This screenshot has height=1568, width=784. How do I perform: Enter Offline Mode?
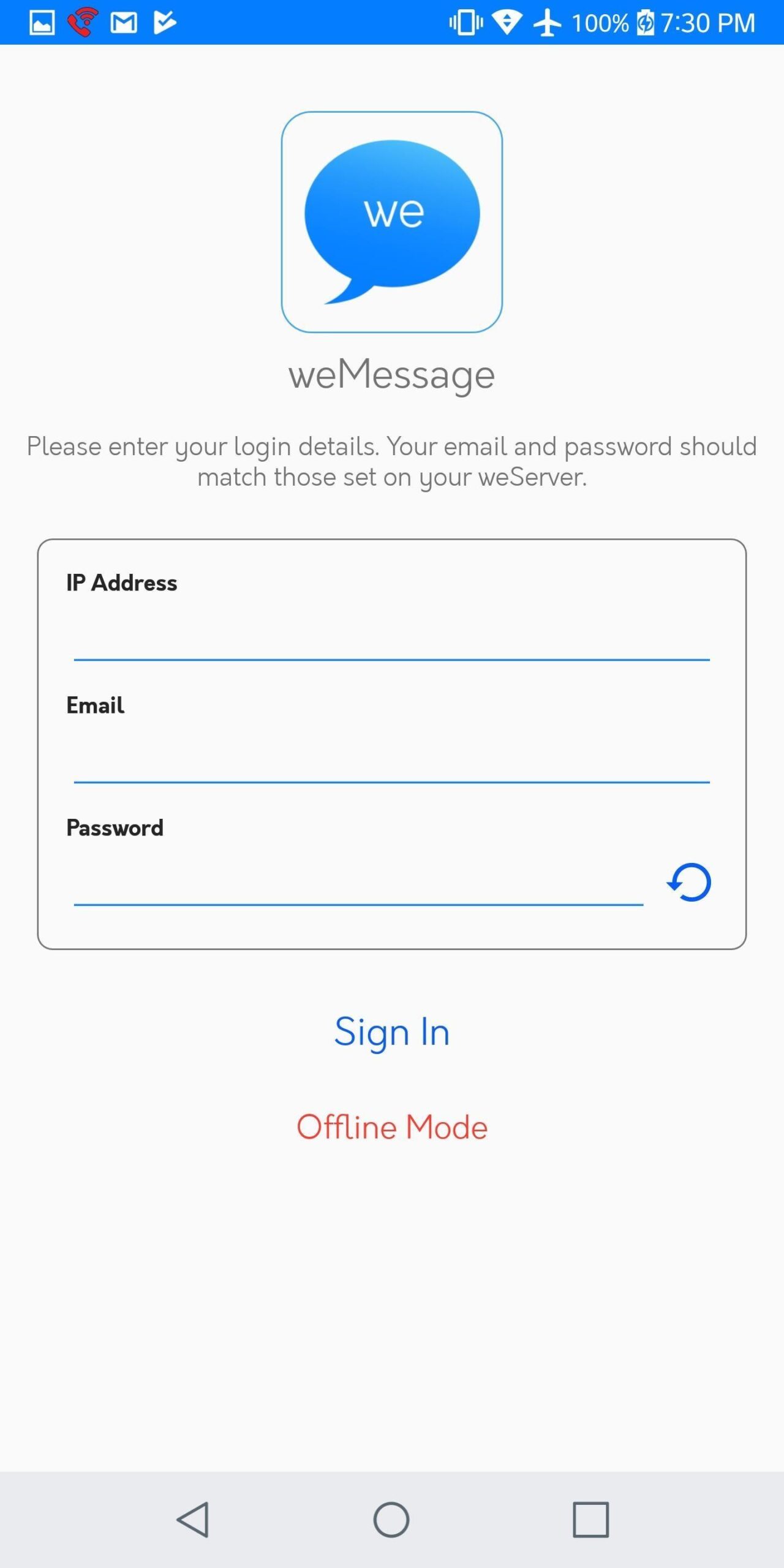(x=392, y=1127)
